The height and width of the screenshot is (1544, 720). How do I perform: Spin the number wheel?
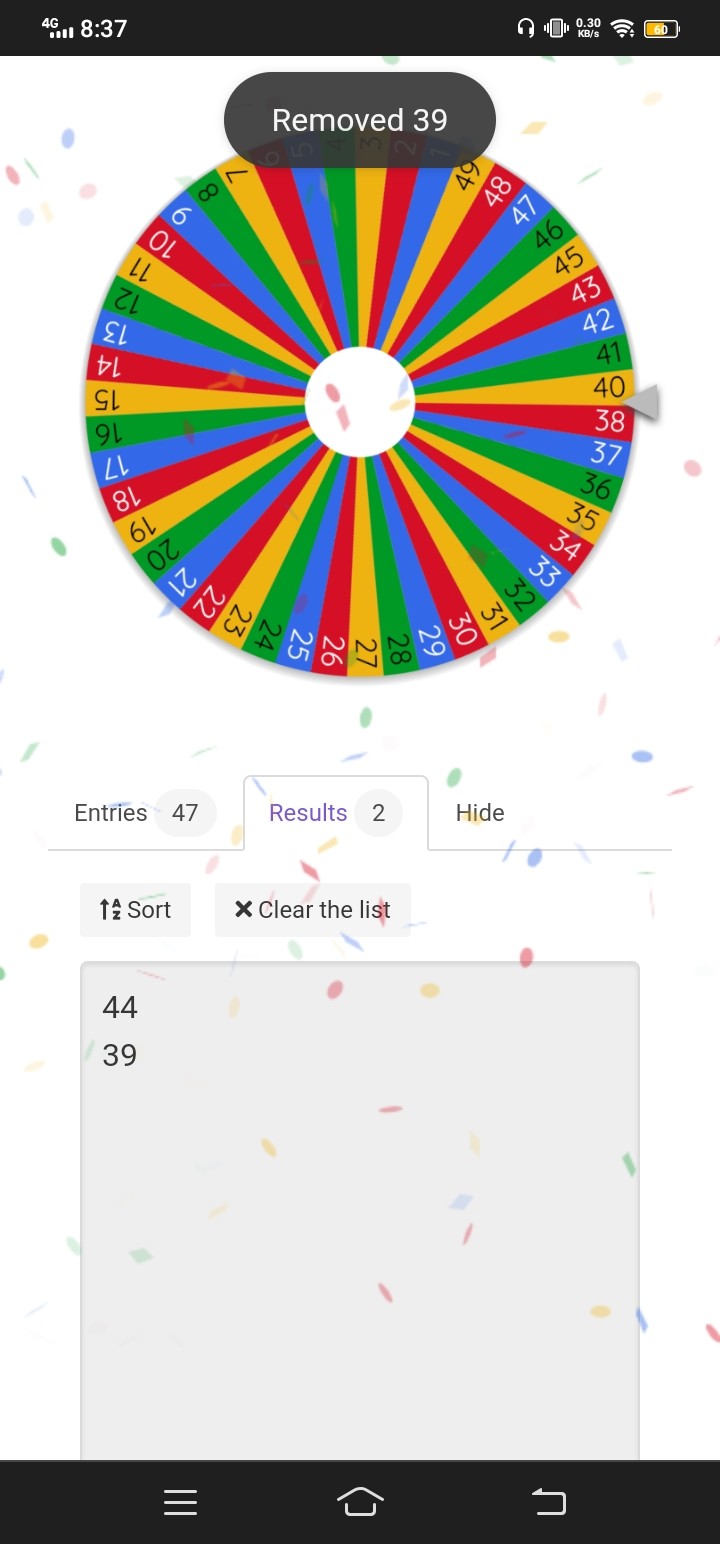pyautogui.click(x=360, y=402)
